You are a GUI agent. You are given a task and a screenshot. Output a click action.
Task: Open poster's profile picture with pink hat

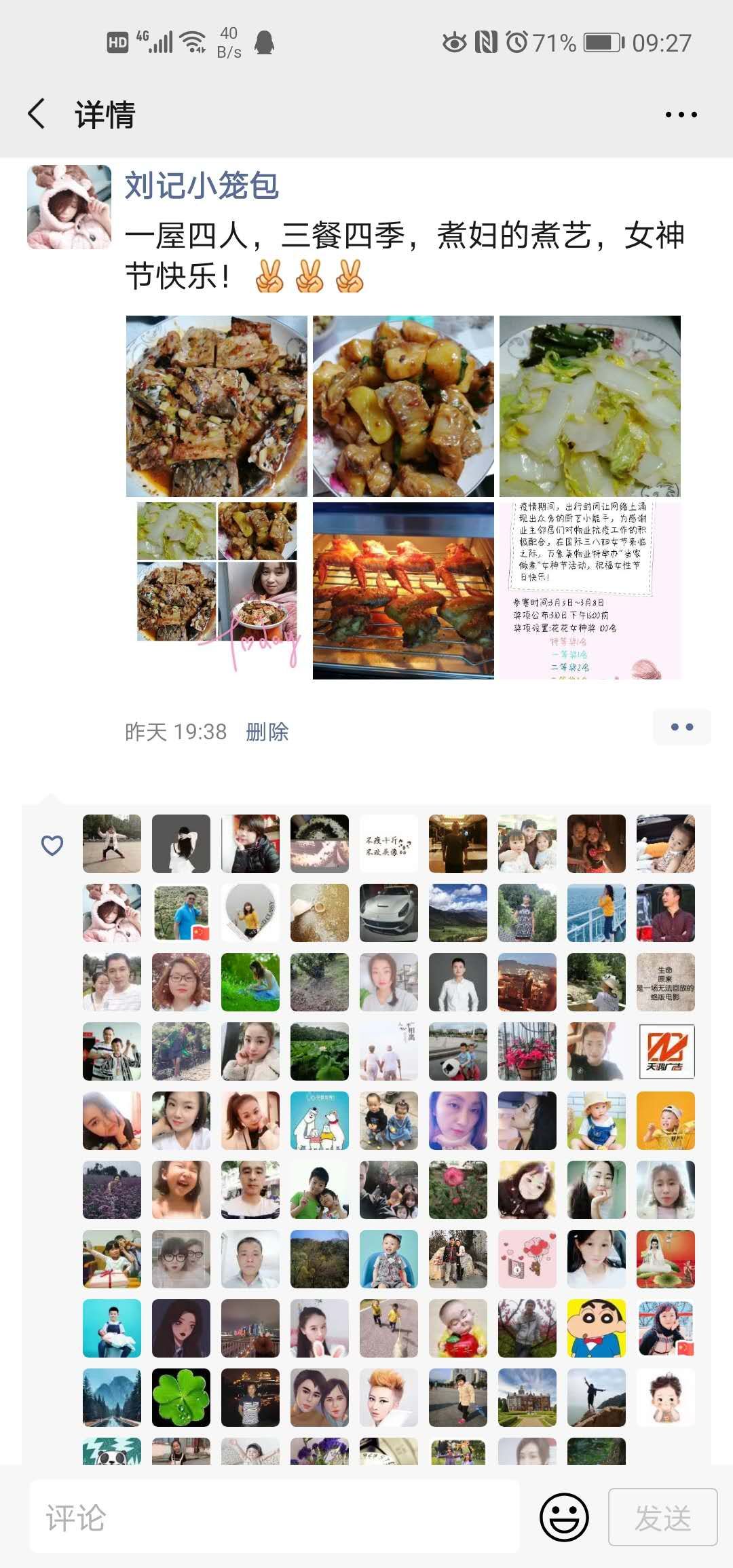click(x=69, y=207)
